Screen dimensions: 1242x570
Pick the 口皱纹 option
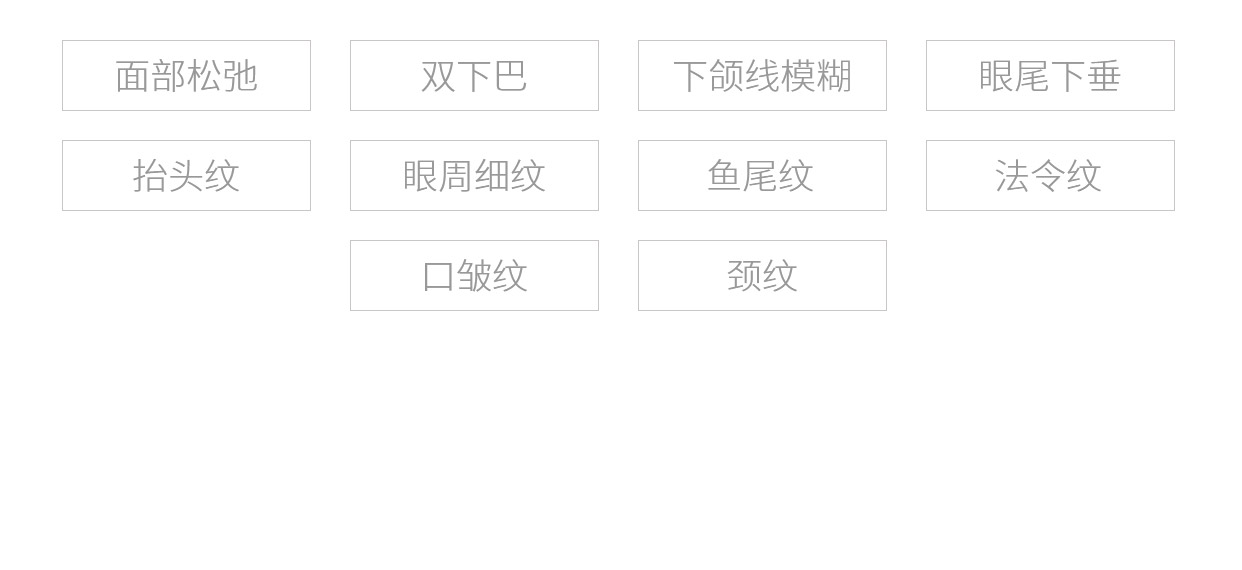click(474, 276)
